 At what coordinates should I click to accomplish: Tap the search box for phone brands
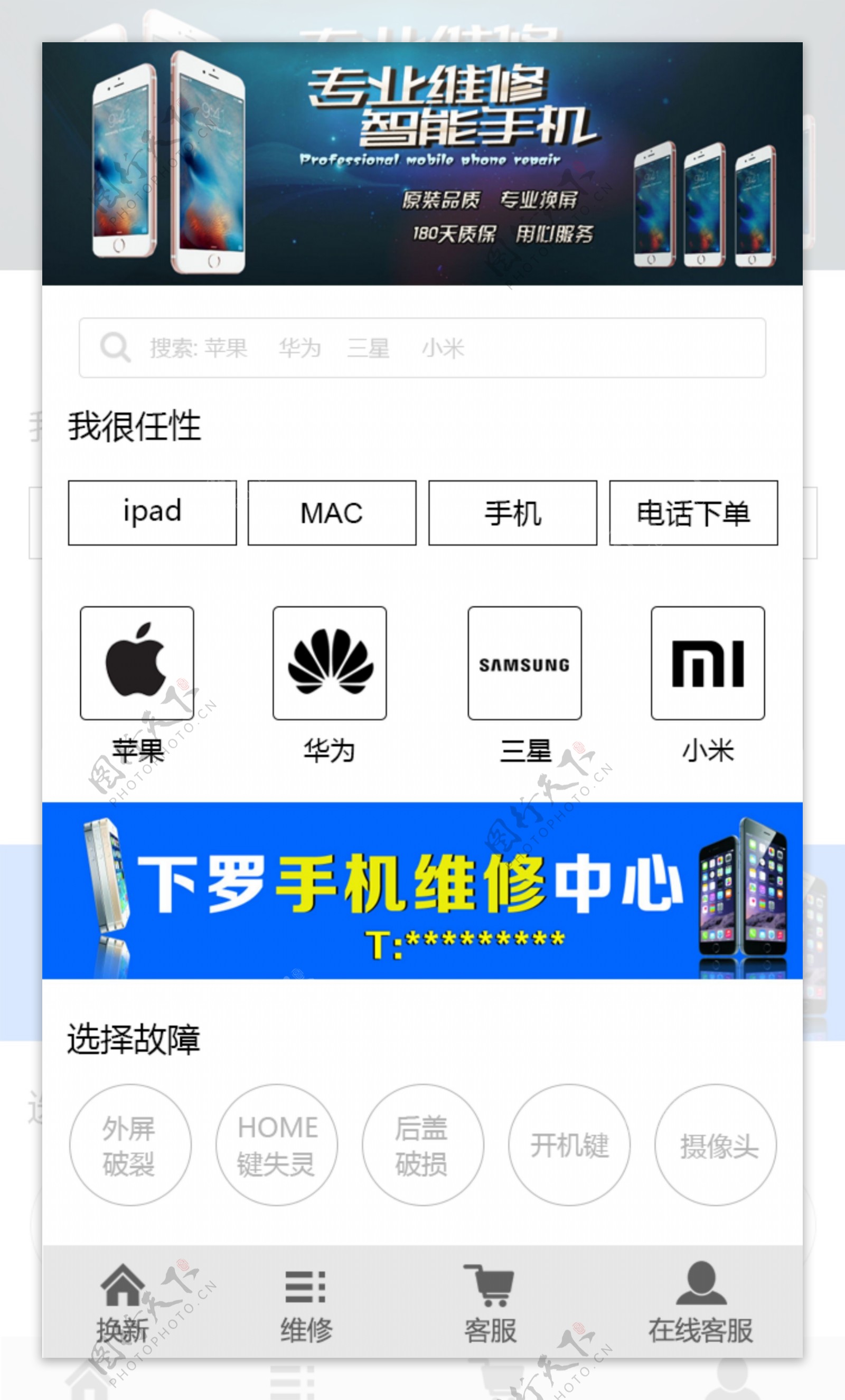(x=422, y=348)
